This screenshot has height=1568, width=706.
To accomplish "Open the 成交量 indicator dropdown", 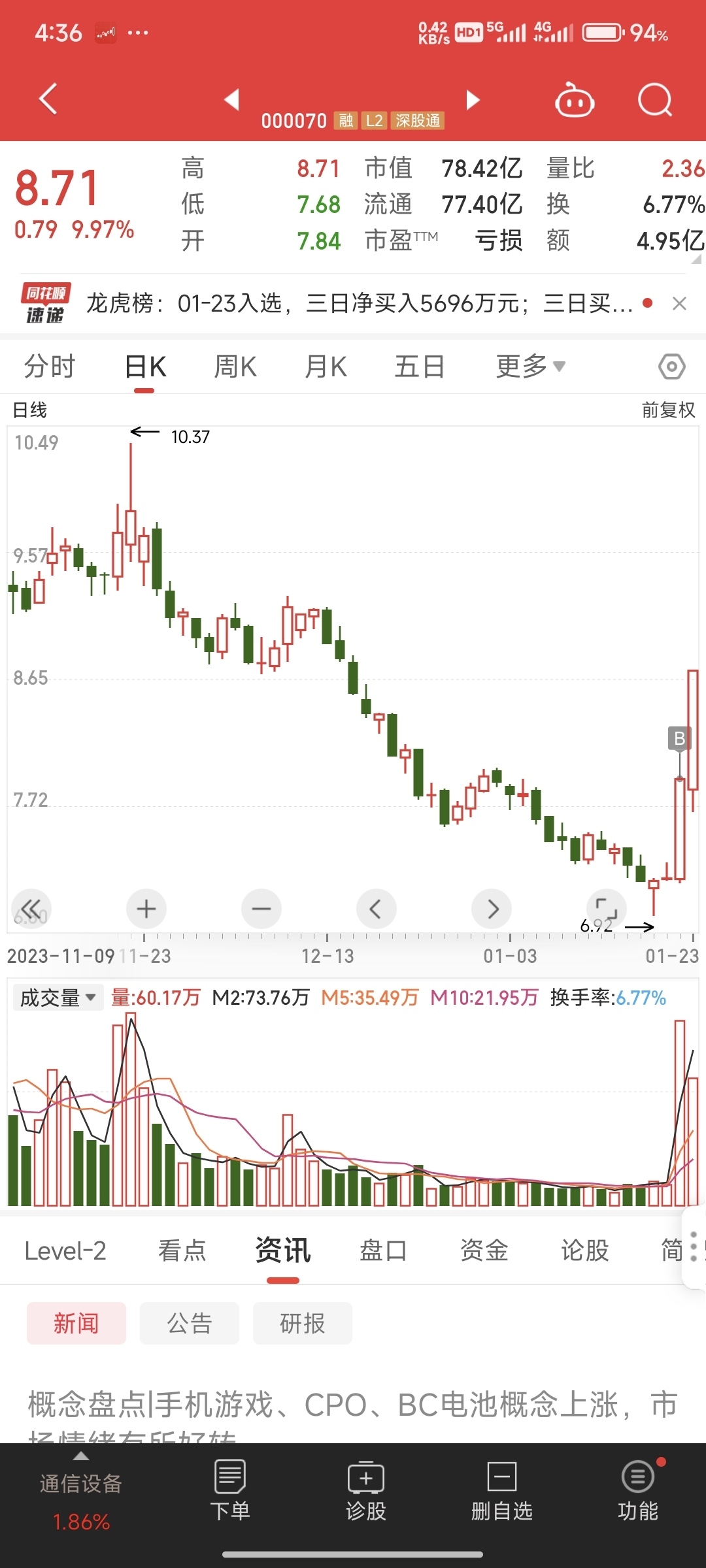I will (x=58, y=998).
